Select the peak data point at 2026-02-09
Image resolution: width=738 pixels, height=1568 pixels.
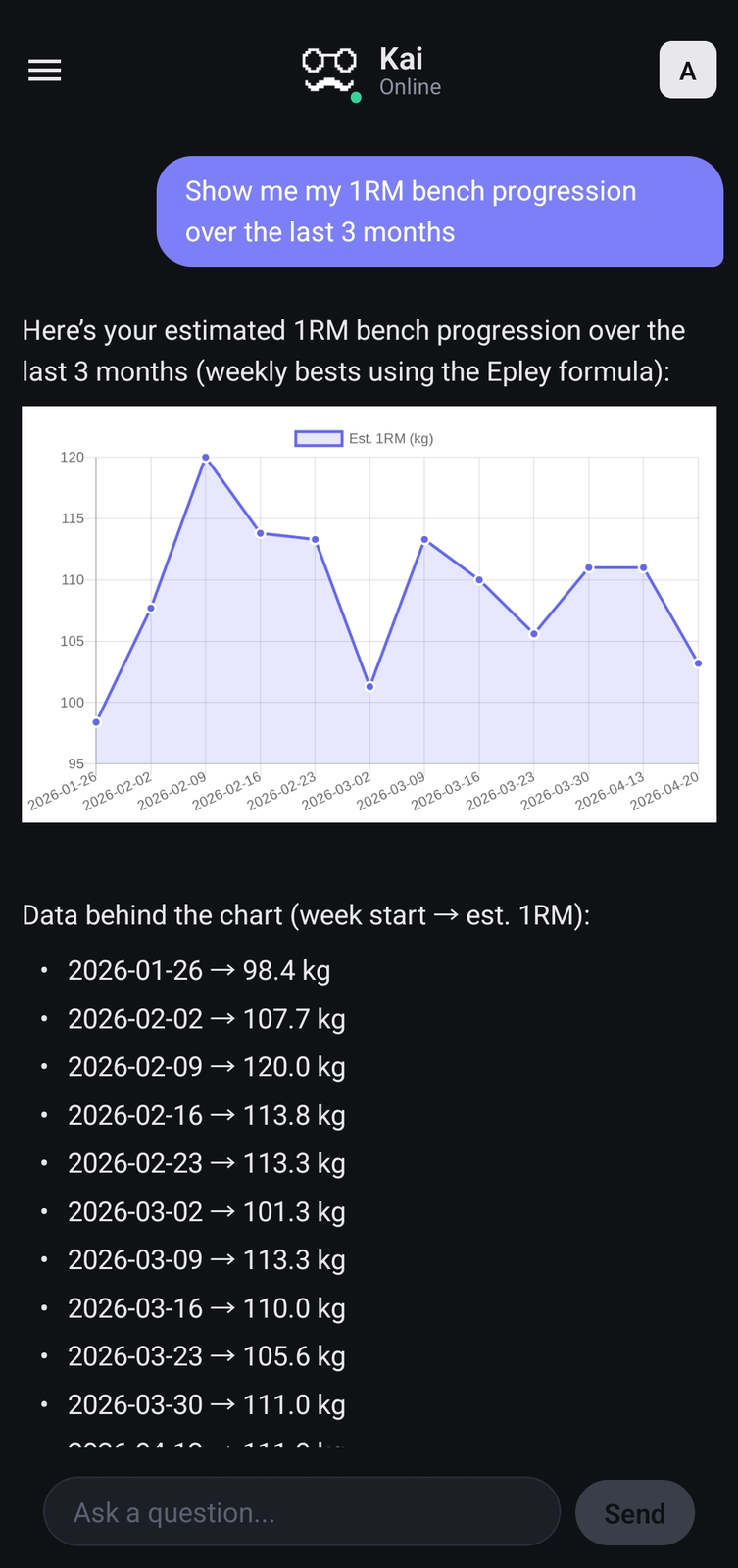206,457
